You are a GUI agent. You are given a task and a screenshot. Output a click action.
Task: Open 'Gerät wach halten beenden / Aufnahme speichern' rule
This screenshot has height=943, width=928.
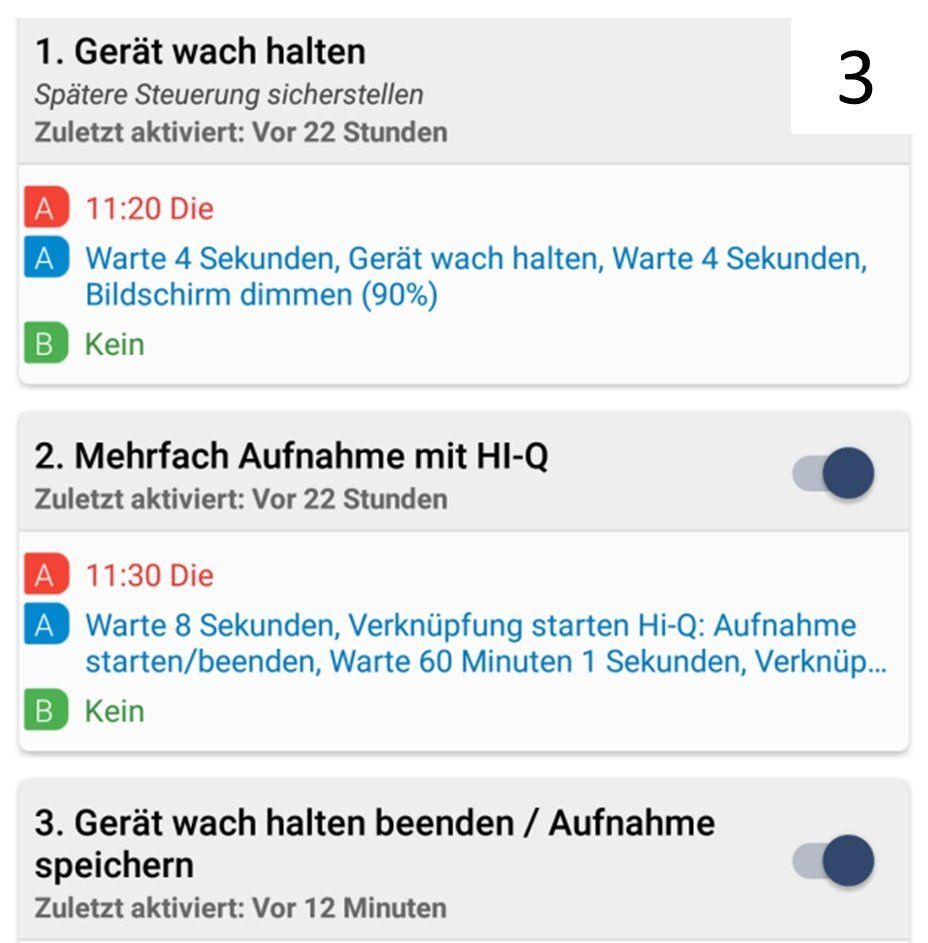[374, 843]
